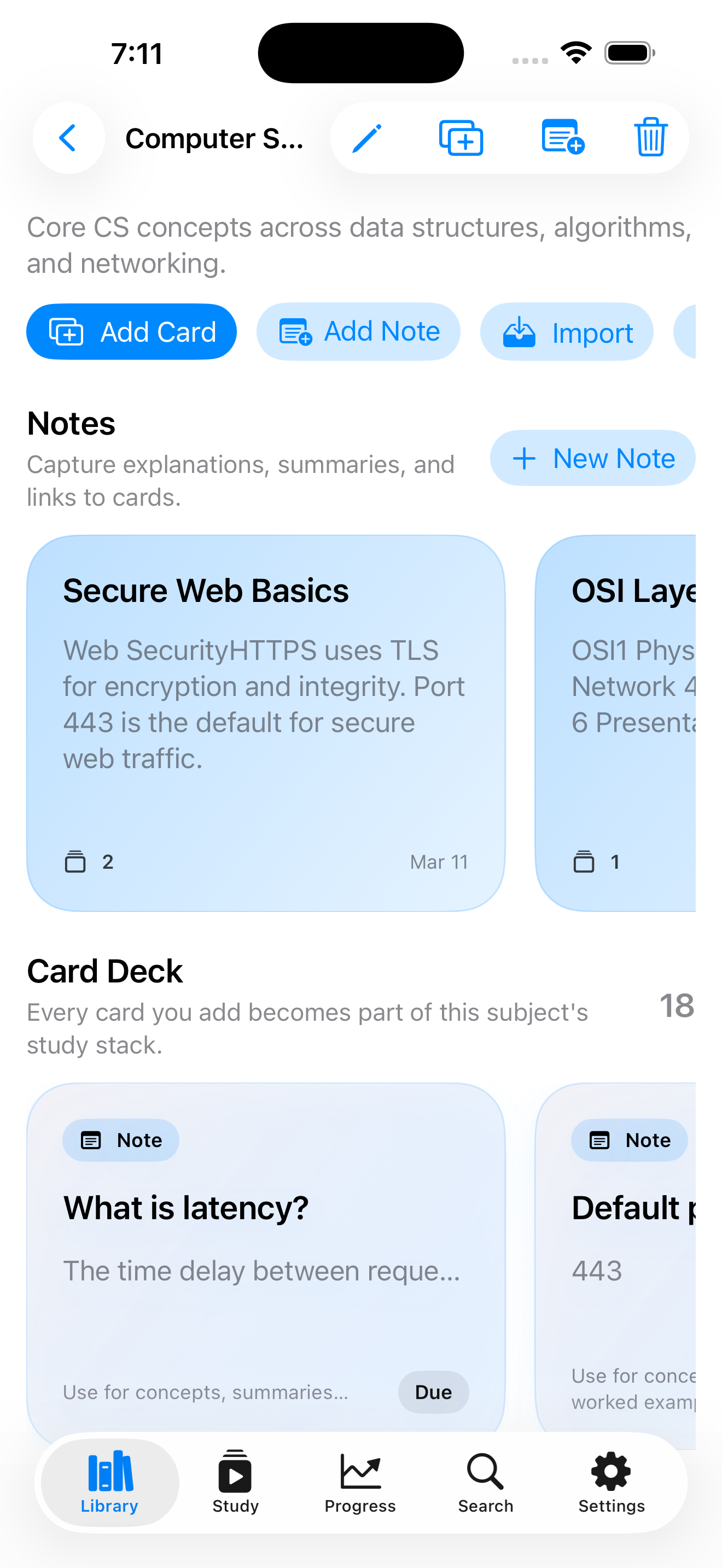Image resolution: width=722 pixels, height=1568 pixels.
Task: Tap the Due badge on the latency card
Action: click(x=433, y=1392)
